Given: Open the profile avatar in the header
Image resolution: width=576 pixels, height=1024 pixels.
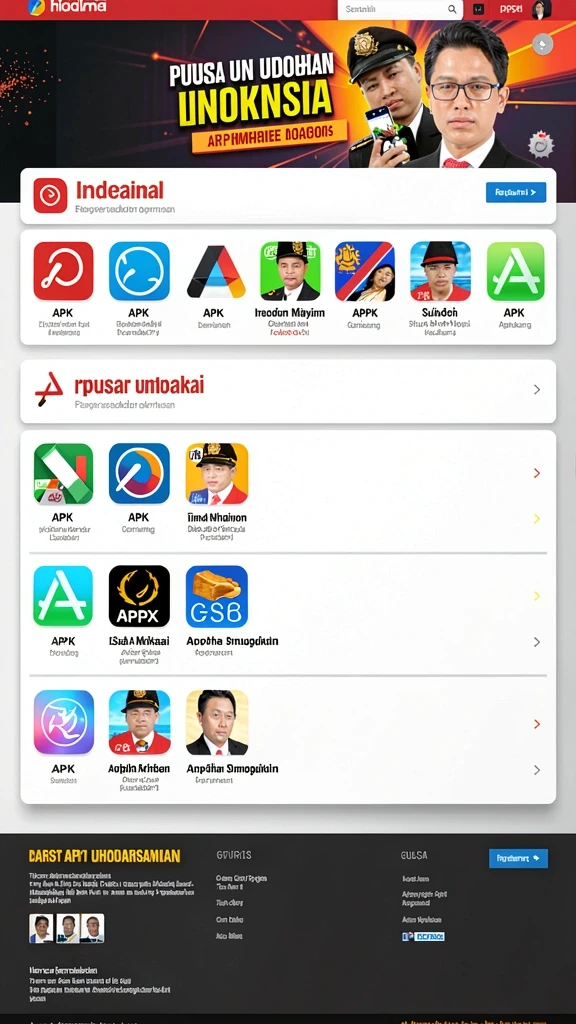Looking at the screenshot, I should click(x=541, y=9).
